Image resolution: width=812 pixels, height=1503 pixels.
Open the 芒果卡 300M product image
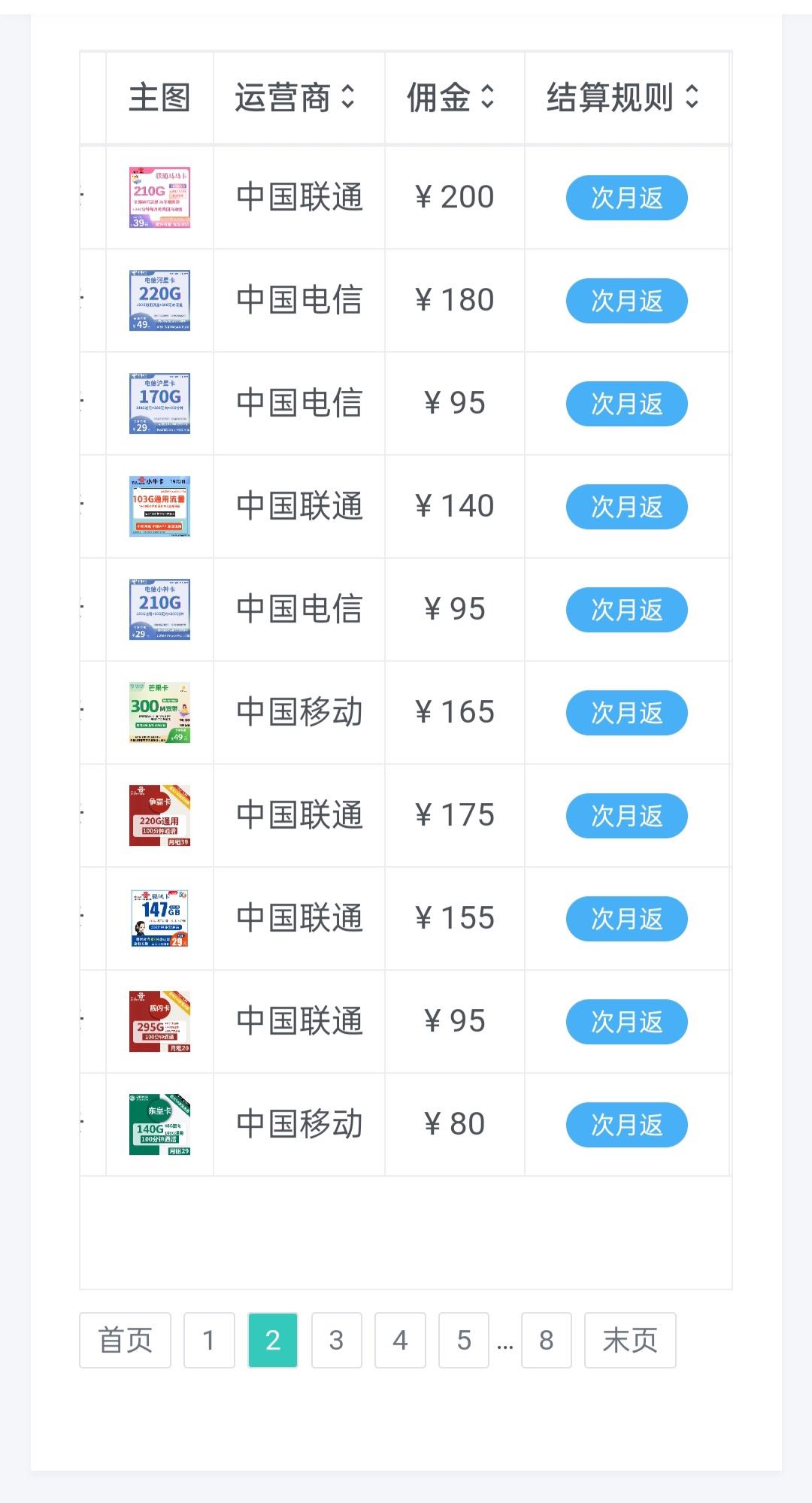[x=159, y=712]
